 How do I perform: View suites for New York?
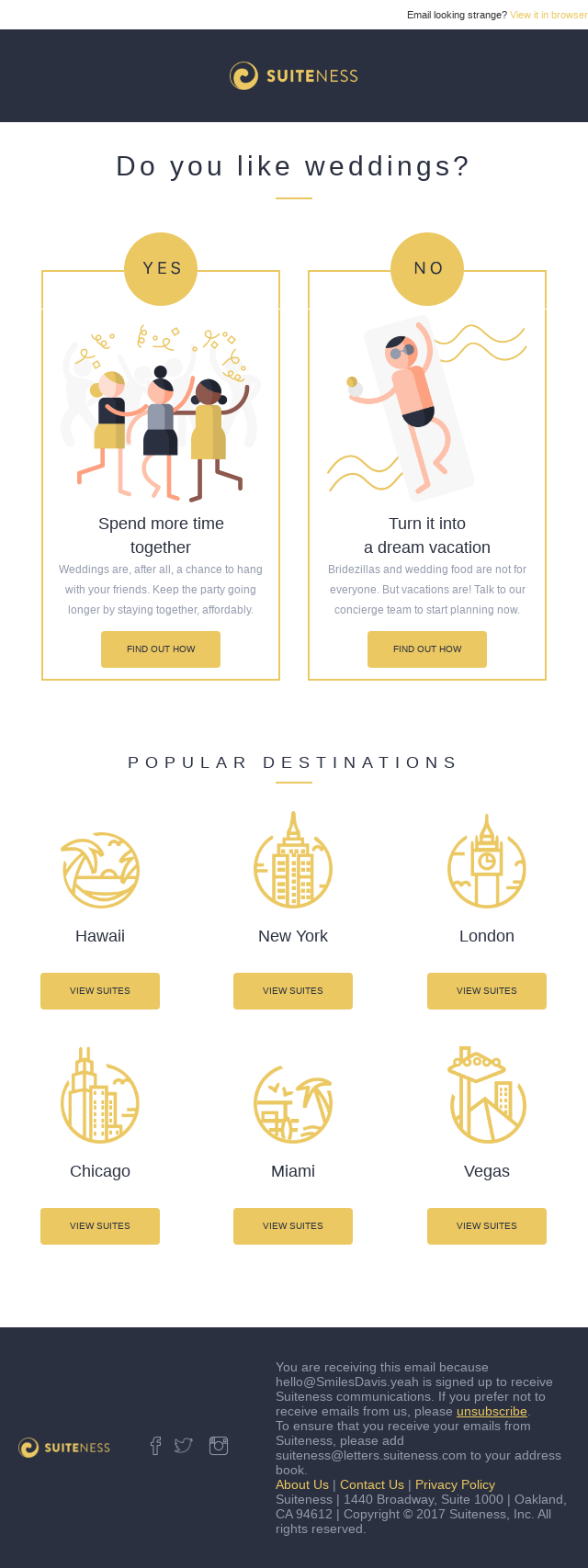point(293,991)
